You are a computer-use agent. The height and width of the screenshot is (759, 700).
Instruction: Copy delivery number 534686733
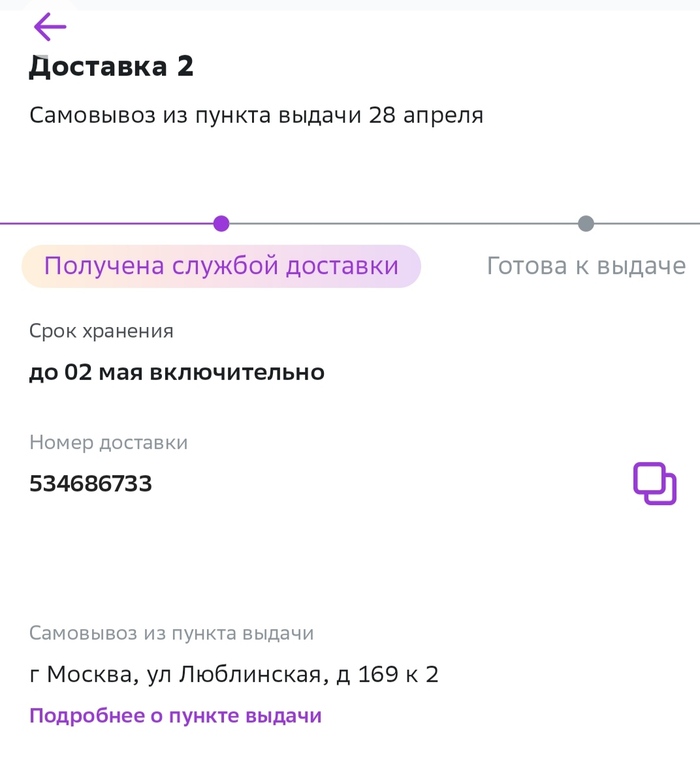654,484
